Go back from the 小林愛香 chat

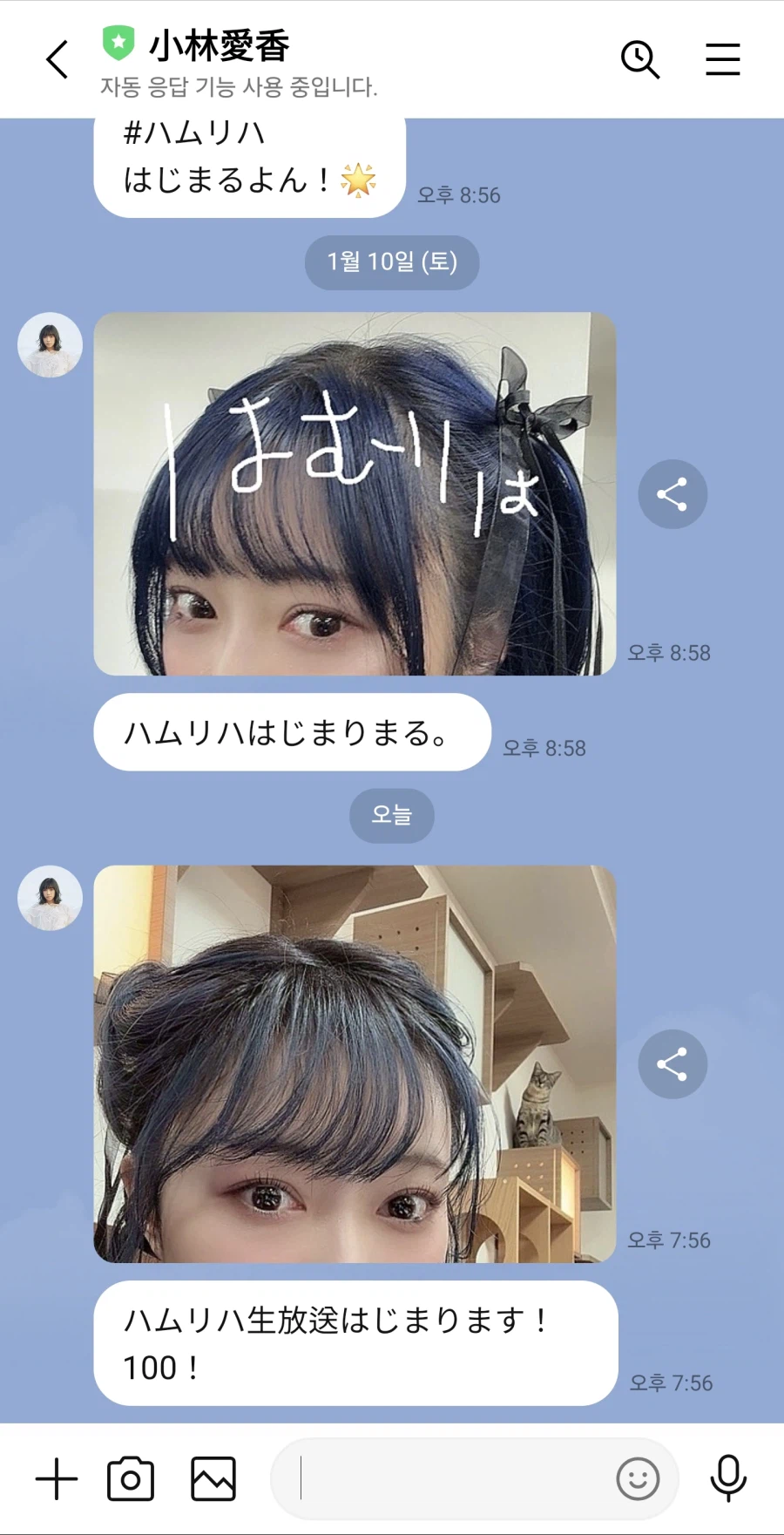click(57, 59)
